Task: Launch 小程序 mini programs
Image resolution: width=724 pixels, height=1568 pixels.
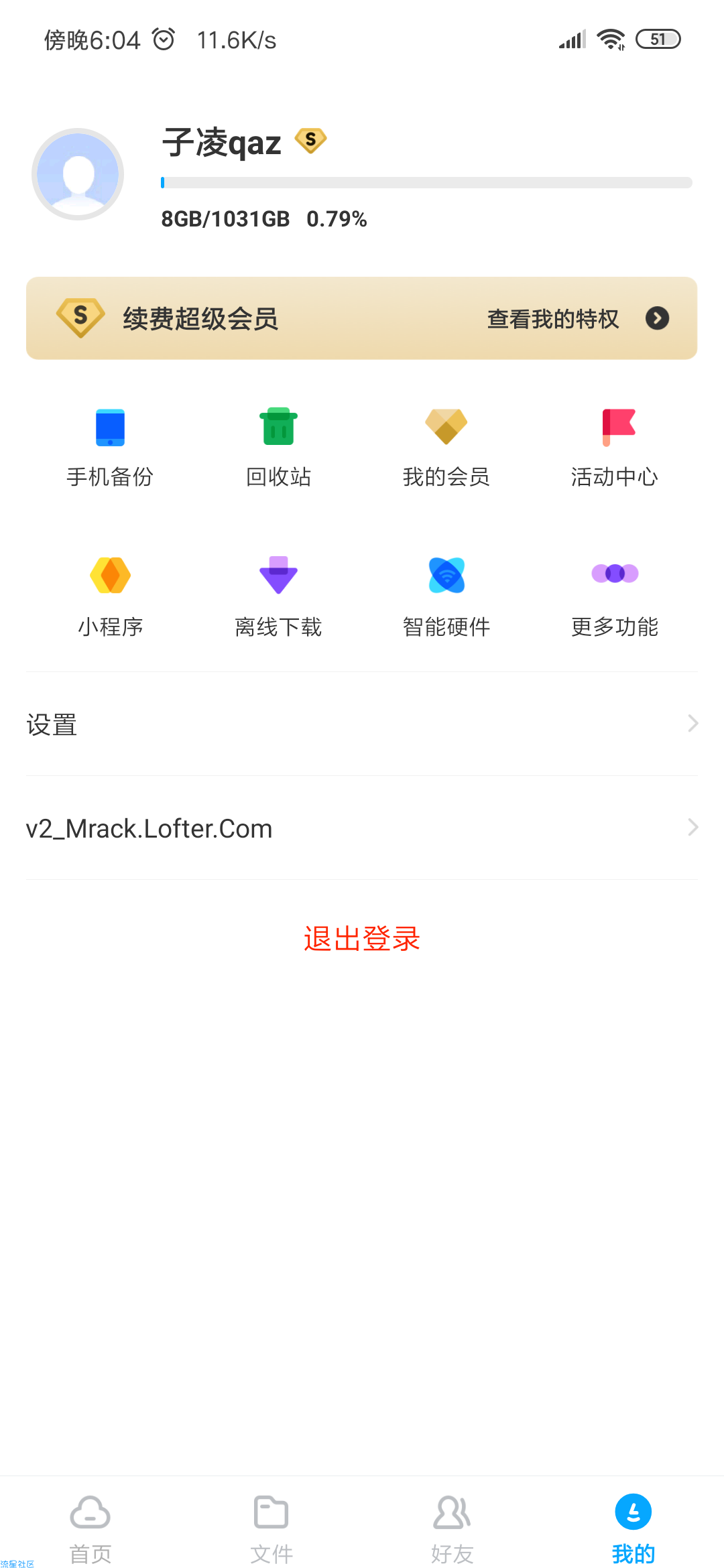Action: pos(110,596)
